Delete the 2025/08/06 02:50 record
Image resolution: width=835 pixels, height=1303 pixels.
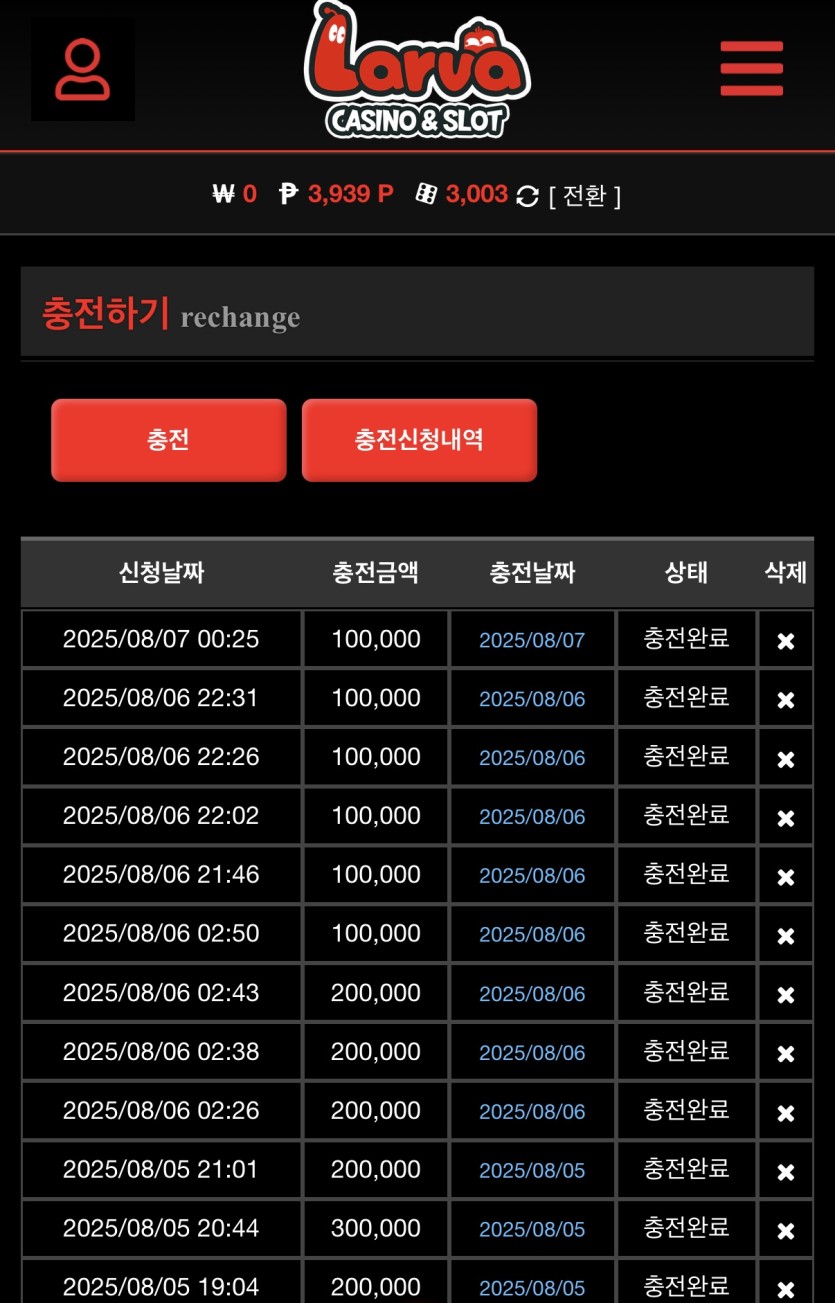point(785,936)
